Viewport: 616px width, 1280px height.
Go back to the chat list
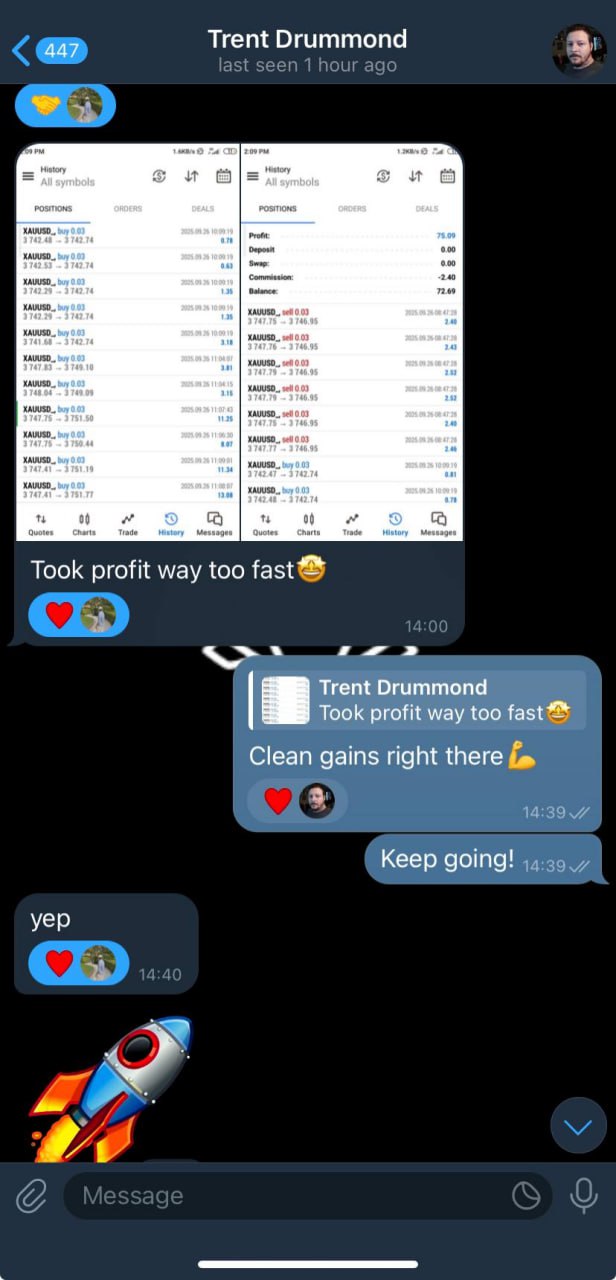tap(48, 51)
